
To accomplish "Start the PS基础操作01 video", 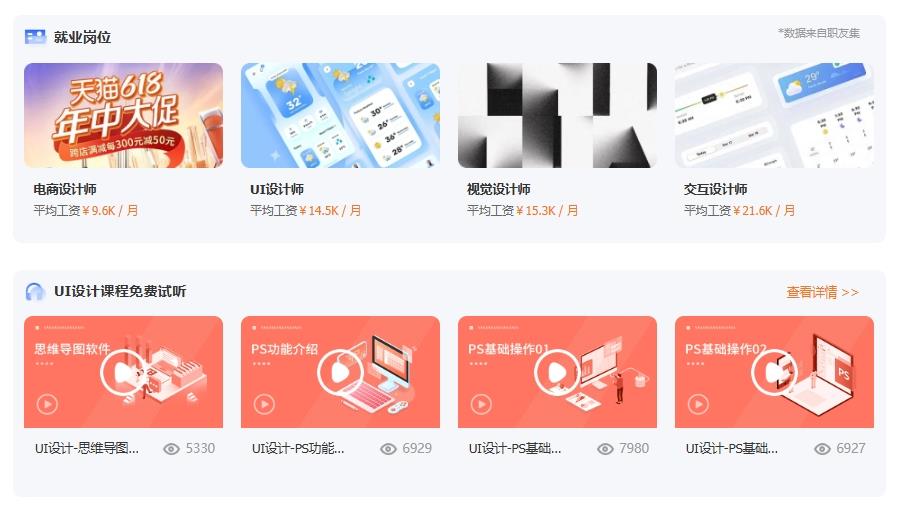I will tap(557, 373).
